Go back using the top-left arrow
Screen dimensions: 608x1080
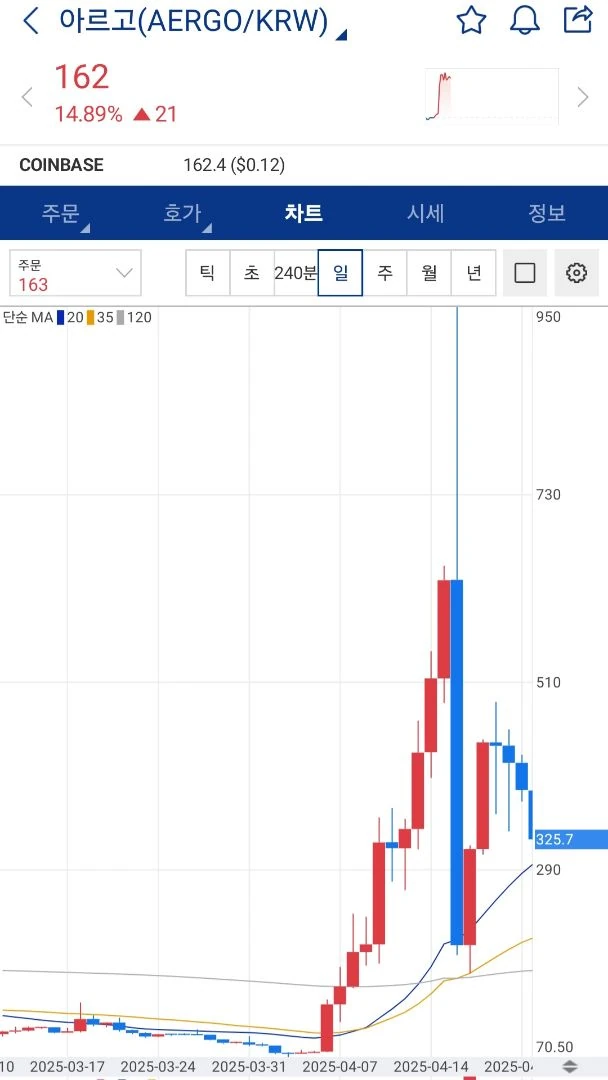pyautogui.click(x=30, y=21)
